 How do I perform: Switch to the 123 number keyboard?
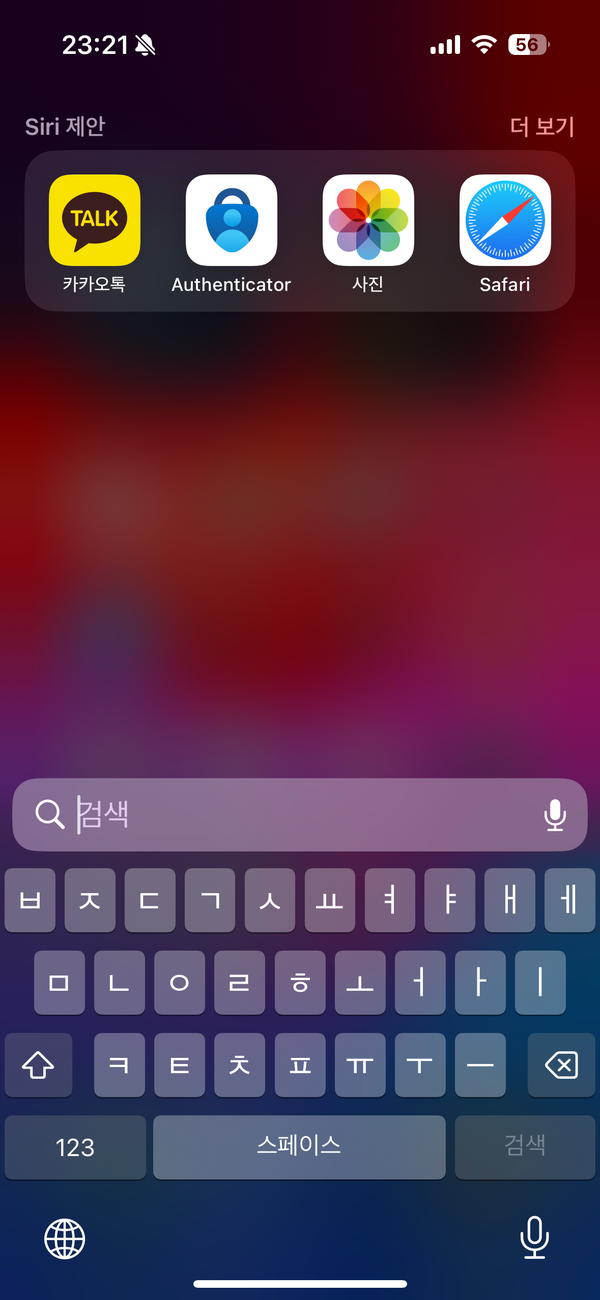click(75, 1147)
